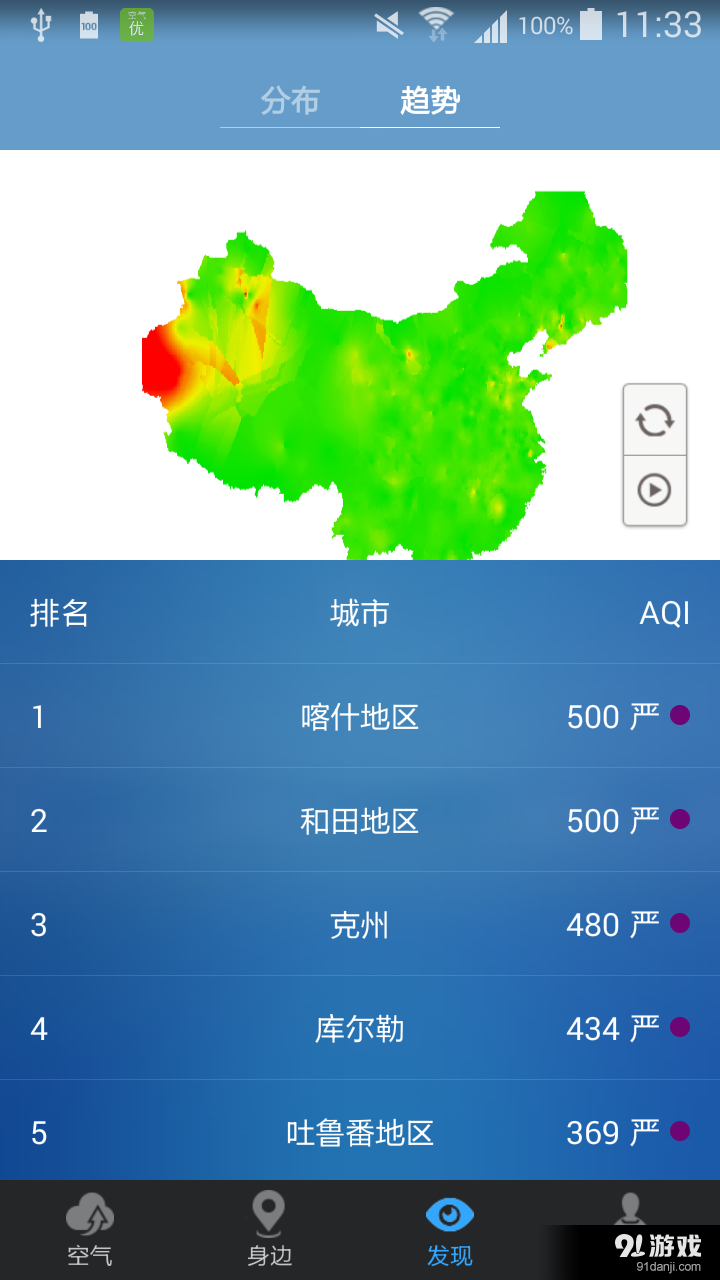The image size is (720, 1280).
Task: Select the 和田地区 ranking row
Action: pos(360,820)
